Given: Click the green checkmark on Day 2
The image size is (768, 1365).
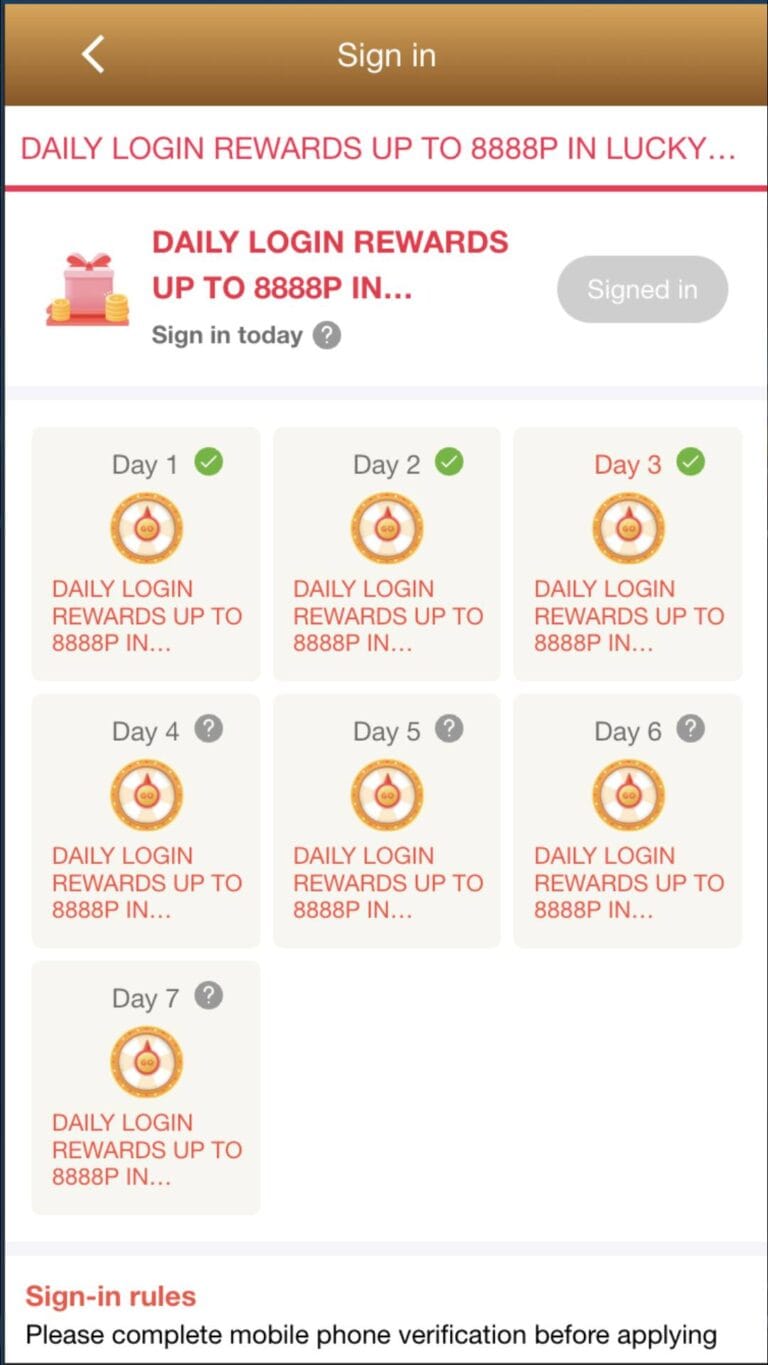Looking at the screenshot, I should pos(448,461).
